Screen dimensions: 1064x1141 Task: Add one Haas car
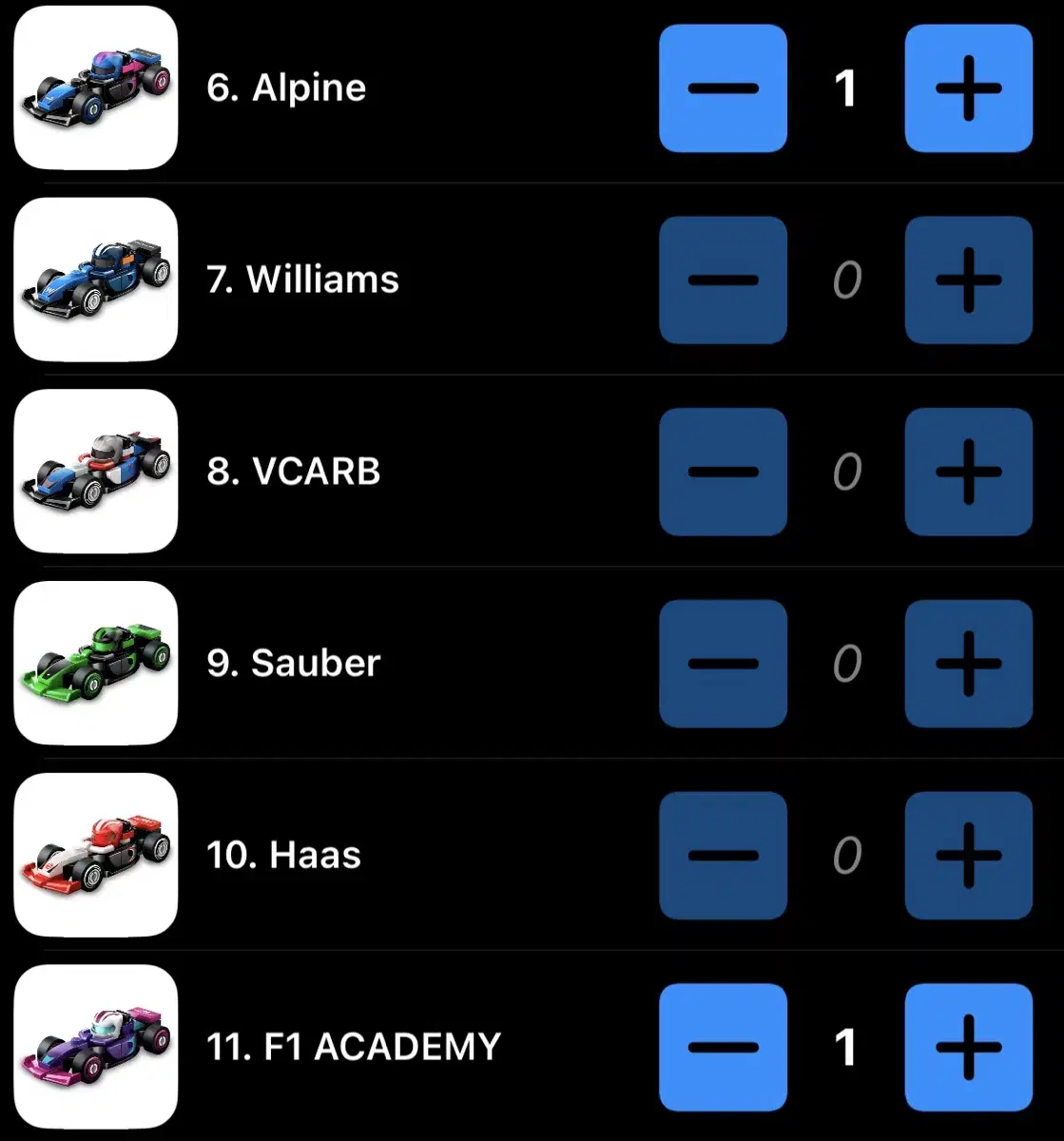pos(968,856)
